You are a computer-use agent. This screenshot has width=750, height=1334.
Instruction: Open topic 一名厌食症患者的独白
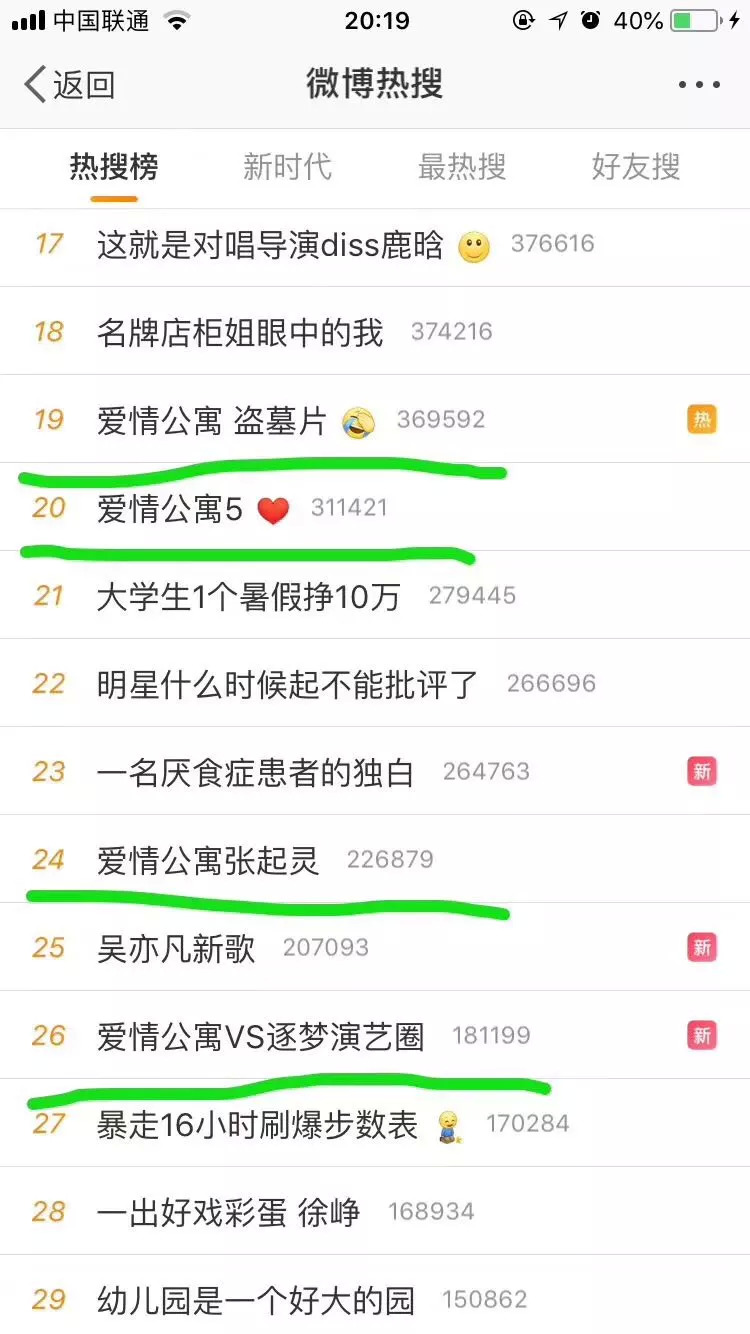(x=255, y=773)
